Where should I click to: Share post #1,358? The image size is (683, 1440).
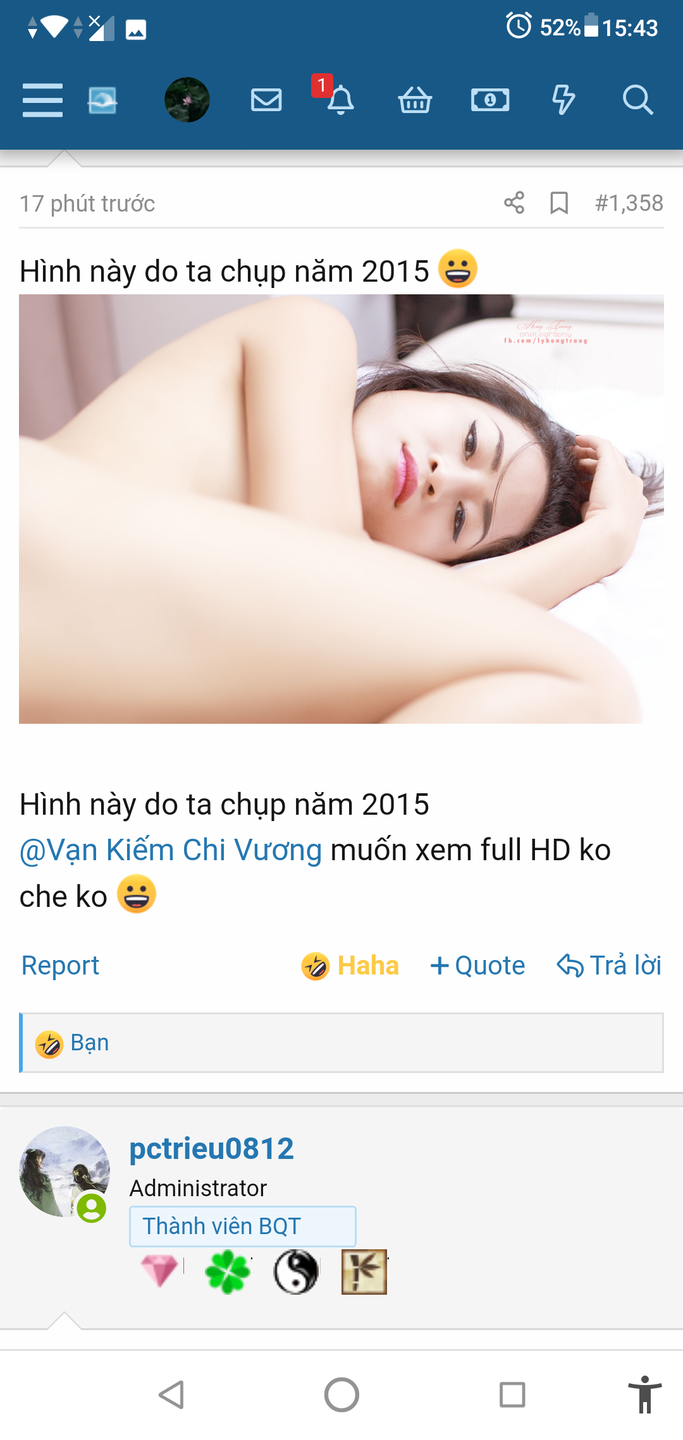coord(514,204)
